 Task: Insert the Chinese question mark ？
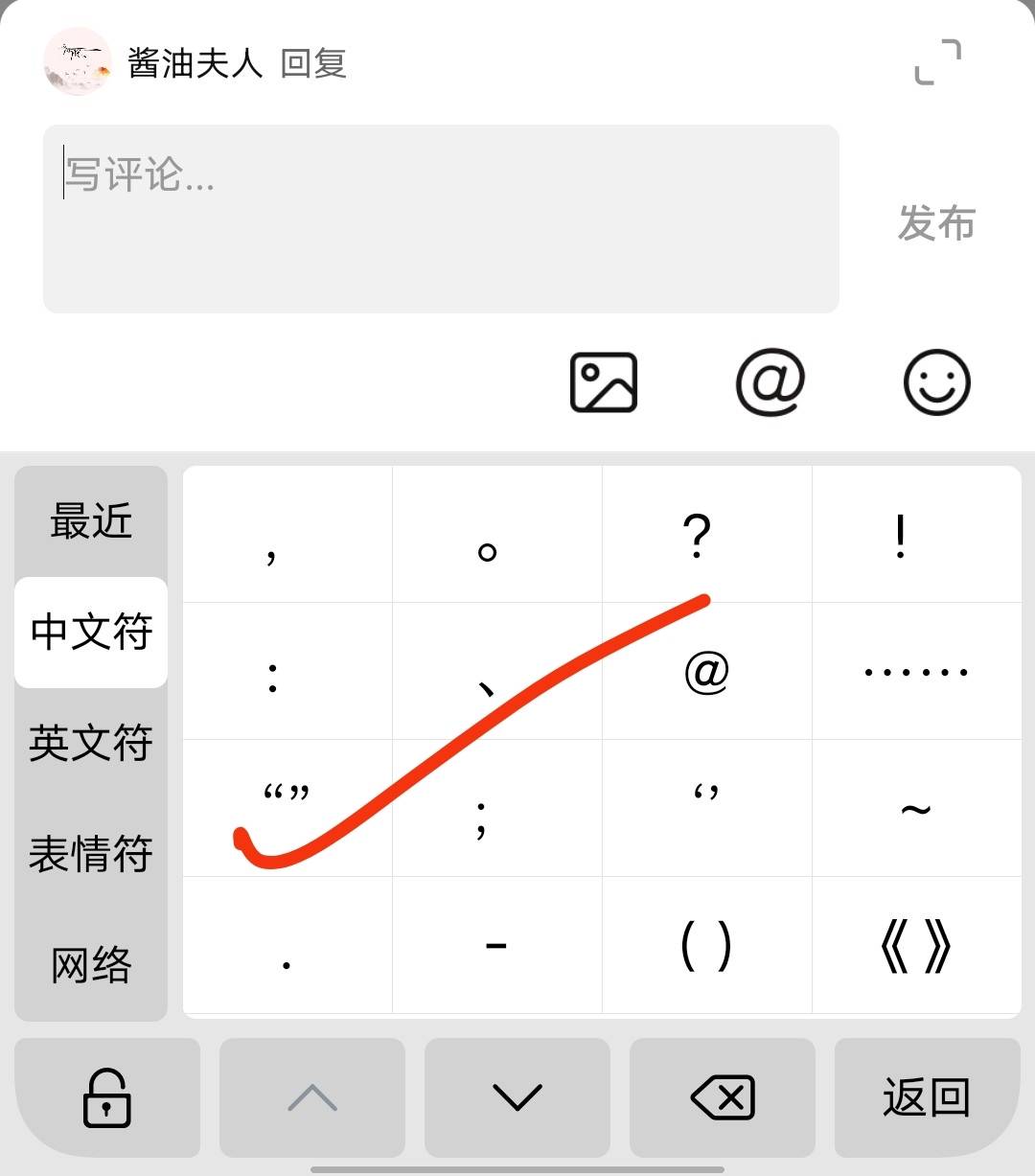[706, 535]
